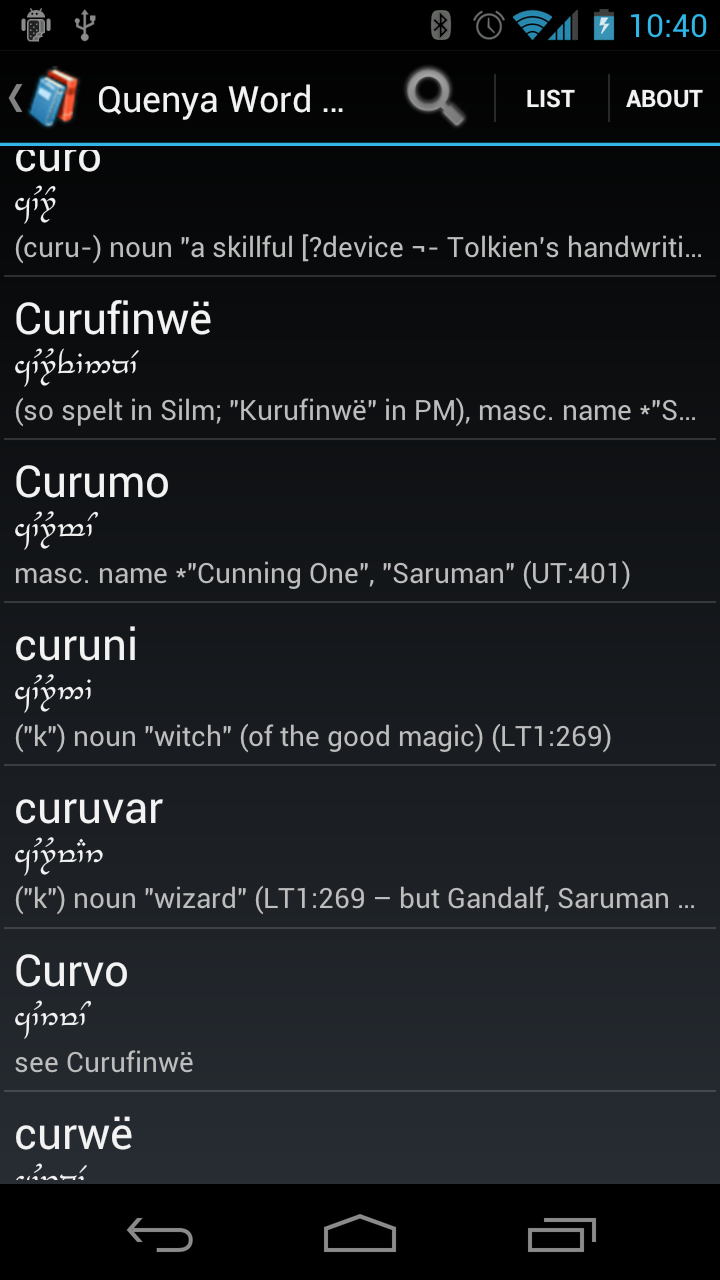View the Curumo entry details
This screenshot has width=720, height=1280.
point(360,521)
